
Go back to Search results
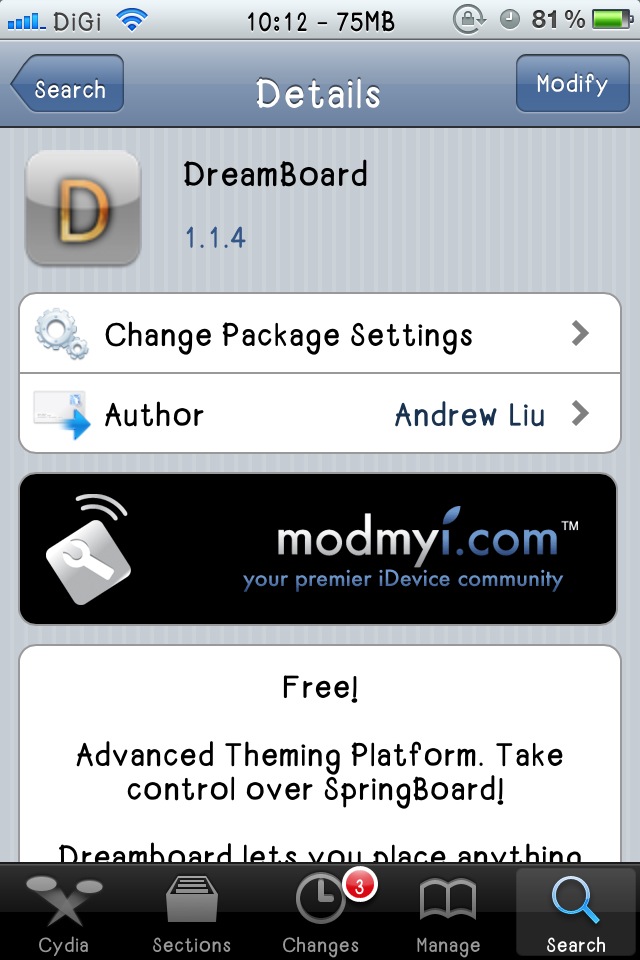coord(68,88)
